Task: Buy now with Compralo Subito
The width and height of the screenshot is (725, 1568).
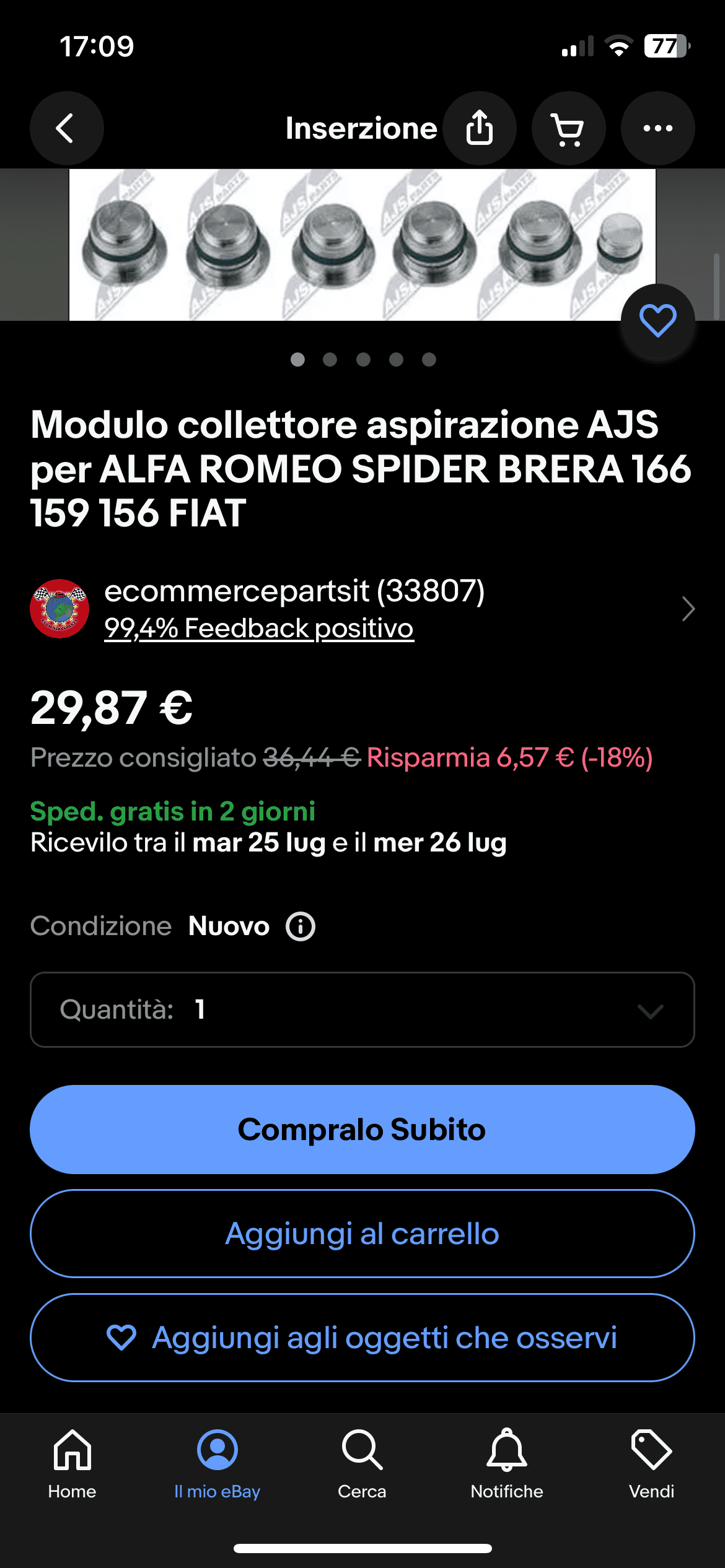Action: [362, 1129]
